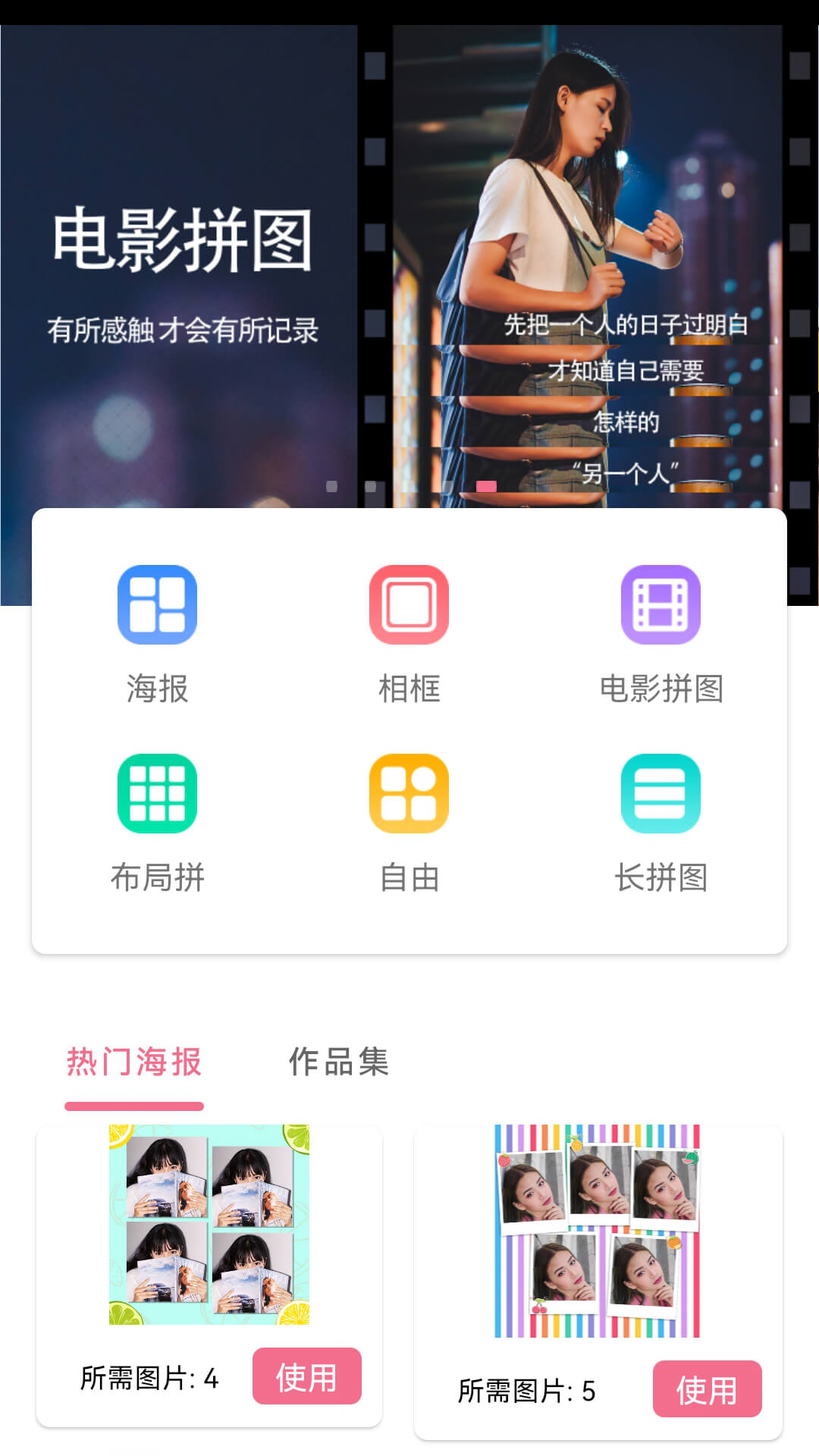This screenshot has width=819, height=1456.
Task: Tap 使用 on the 4-picture poster
Action: [306, 1376]
